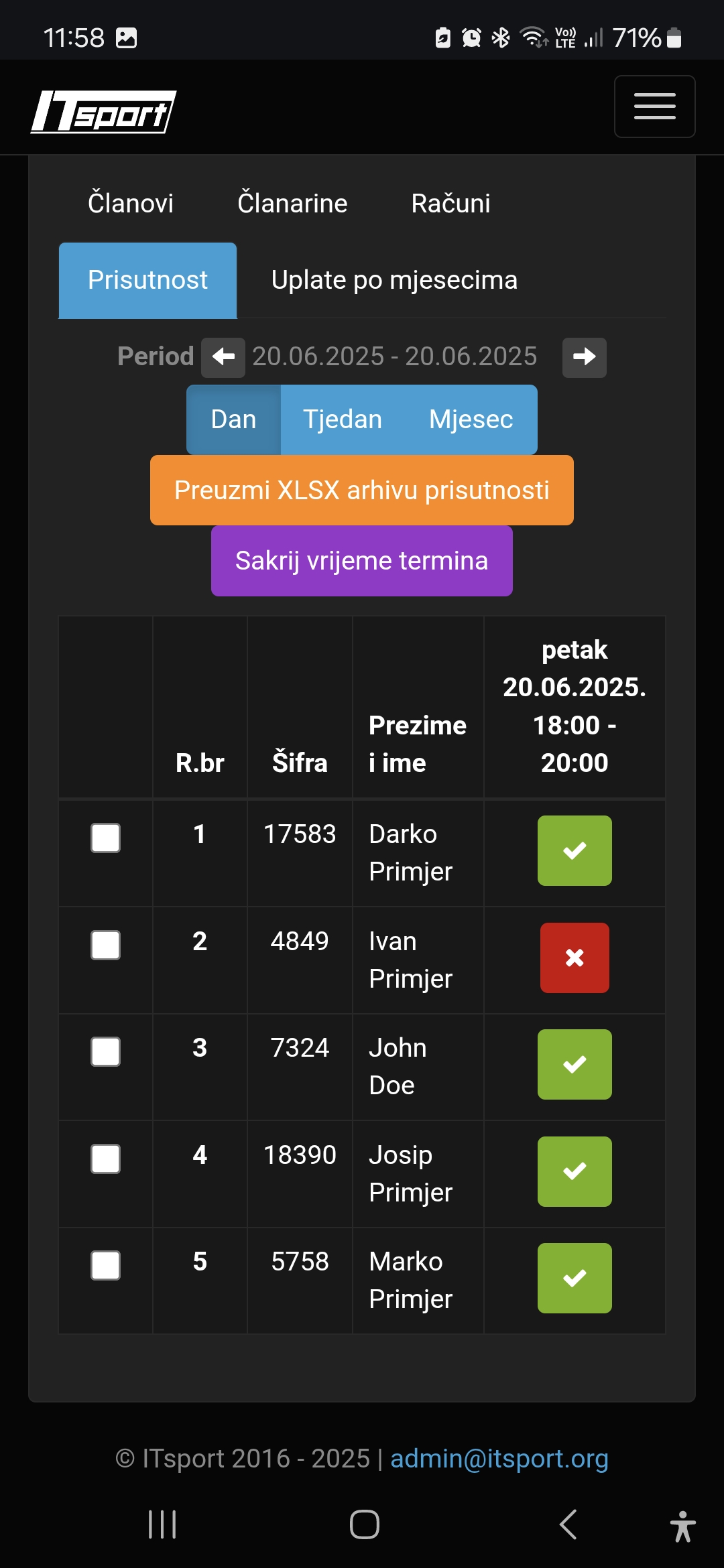Toggle Josip Primjer's green attendance mark

pyautogui.click(x=575, y=1171)
